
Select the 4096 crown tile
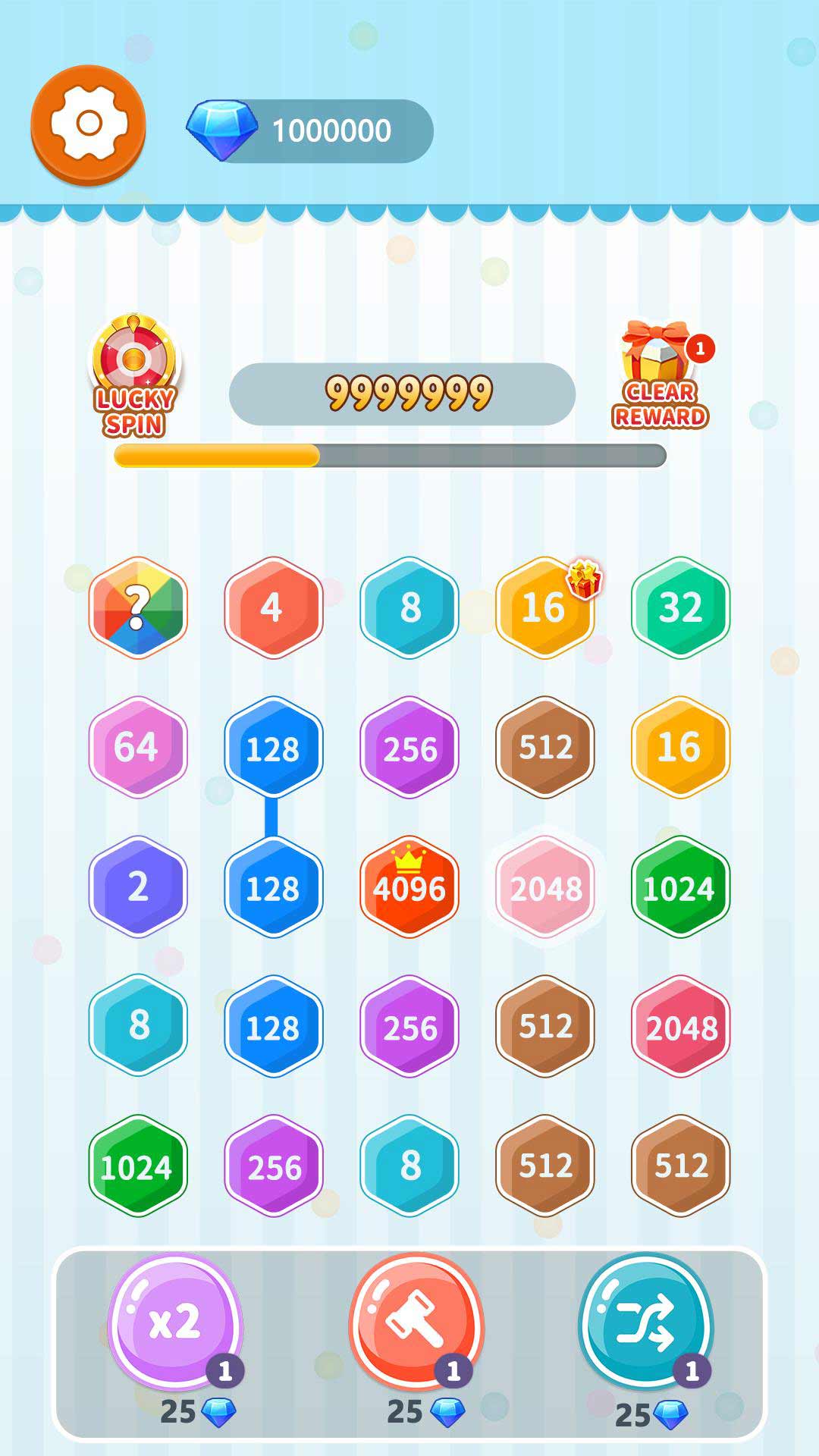[409, 886]
